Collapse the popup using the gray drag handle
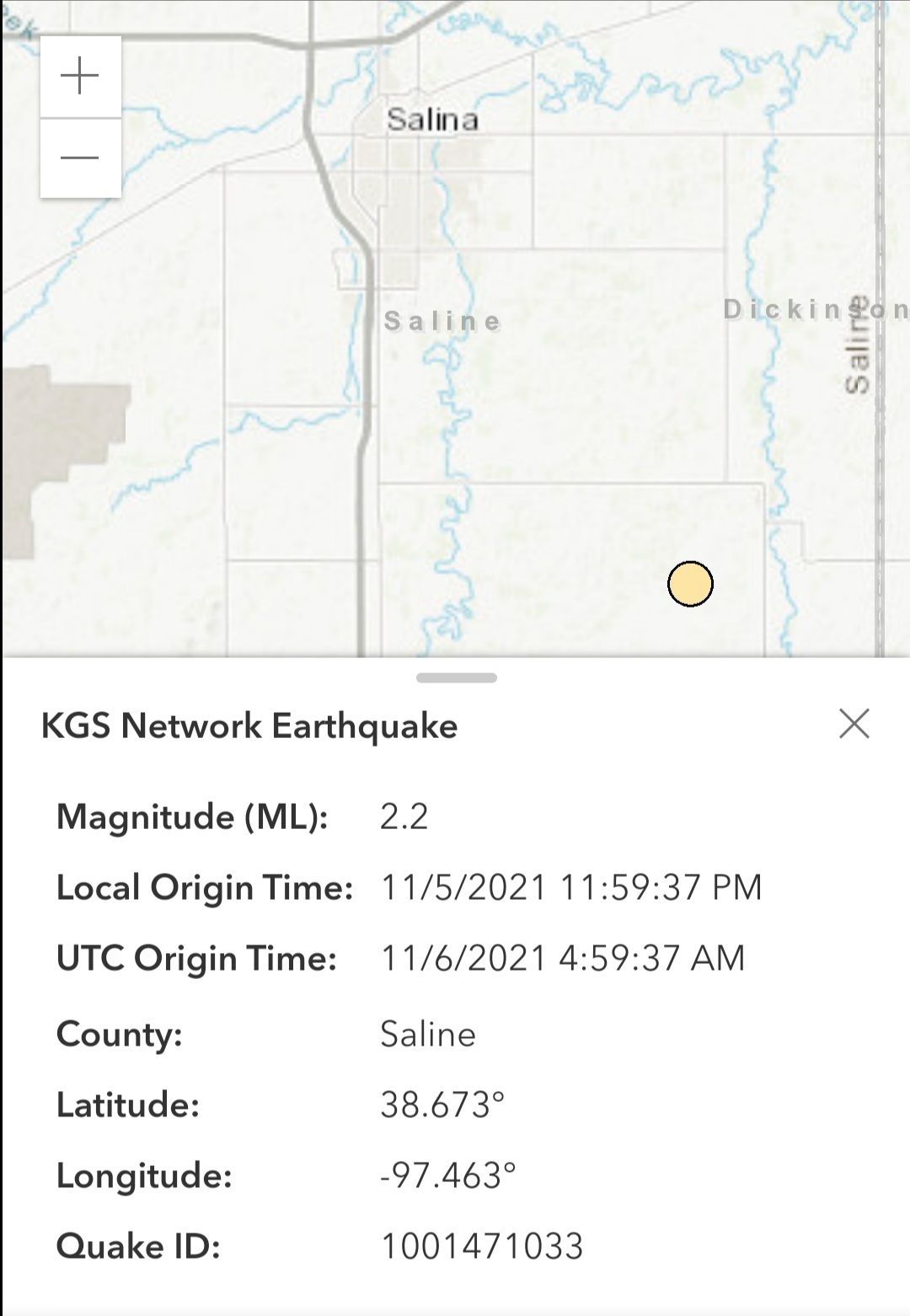Screen dimensions: 910x1316 coord(455,677)
